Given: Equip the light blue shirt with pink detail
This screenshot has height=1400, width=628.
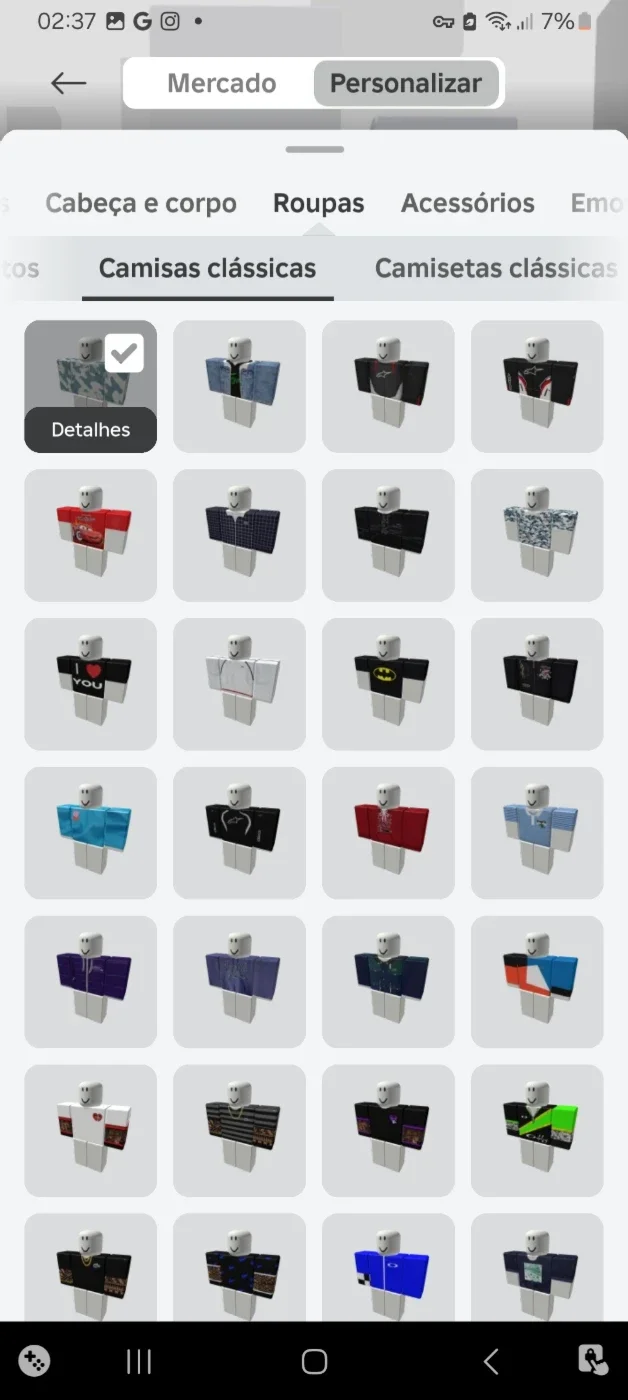Looking at the screenshot, I should click(x=91, y=833).
